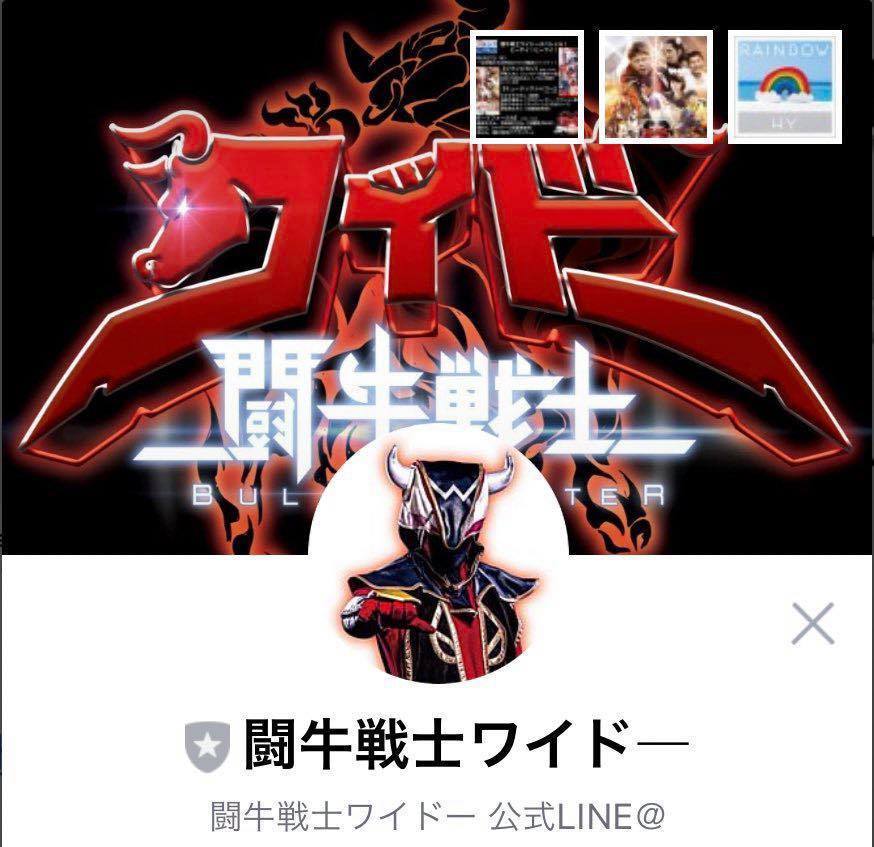Open the RAINBOW HY post thumbnail
This screenshot has width=874, height=847.
[784, 86]
